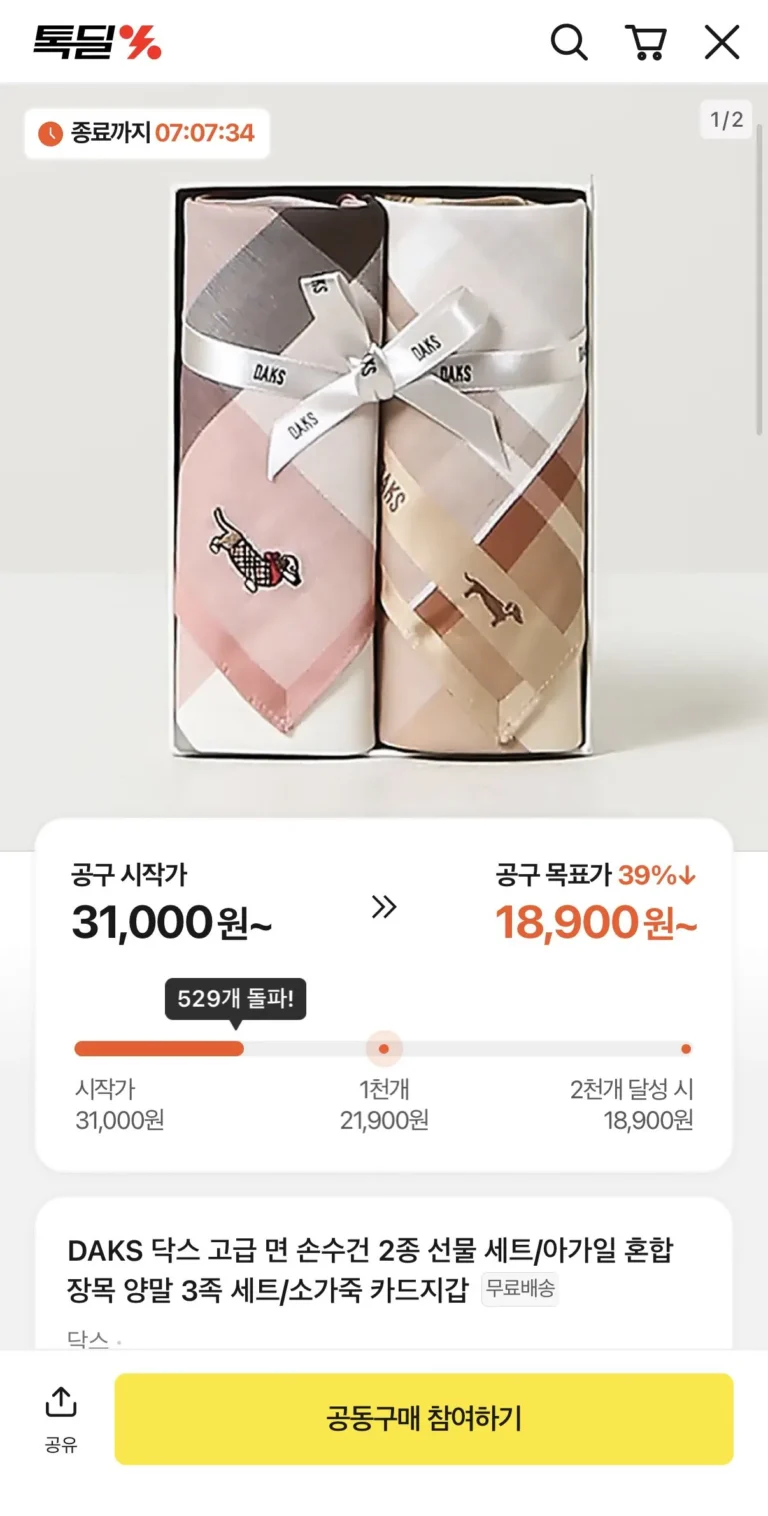
Task: Tap 공동구매 참여하기 to join the group buy
Action: click(424, 1418)
